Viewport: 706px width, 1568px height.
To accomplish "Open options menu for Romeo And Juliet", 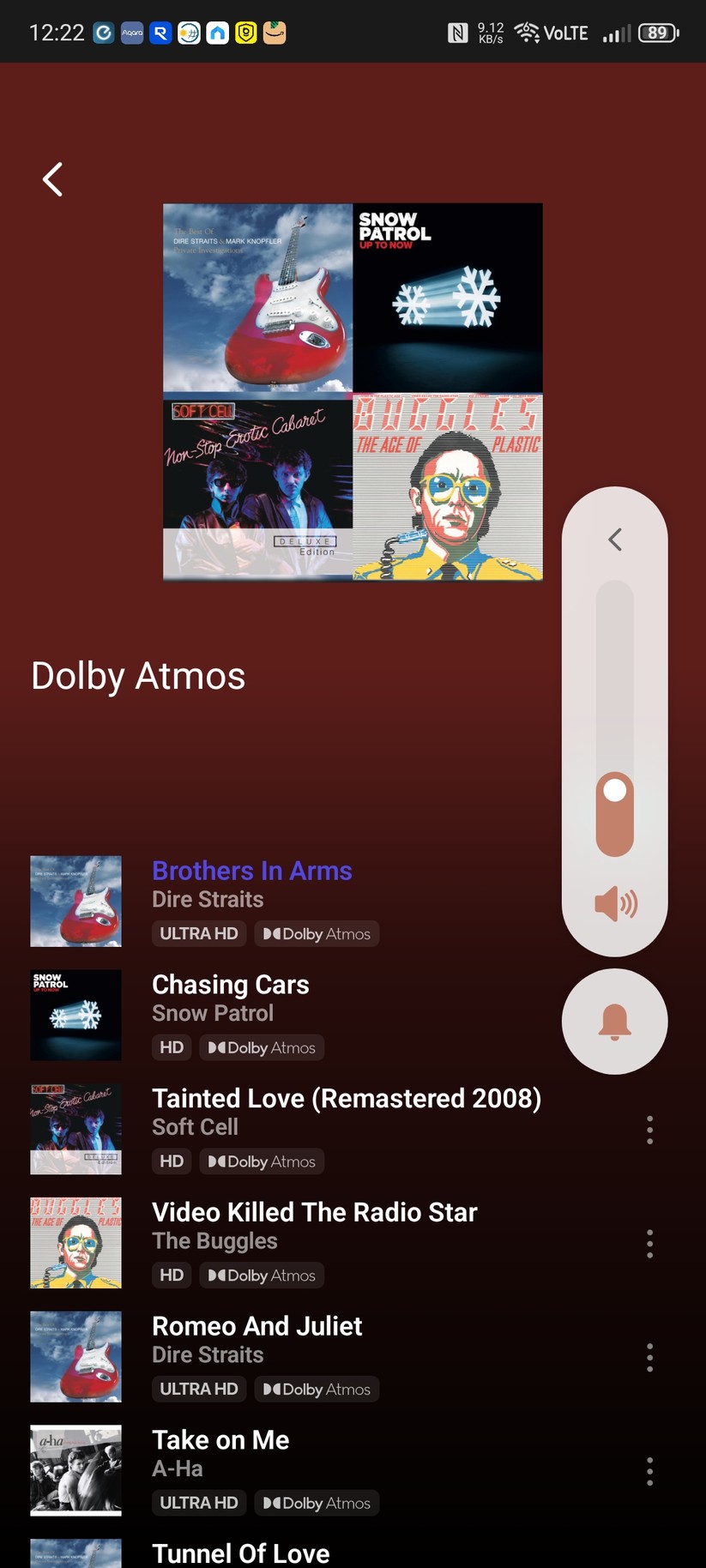I will 649,1357.
